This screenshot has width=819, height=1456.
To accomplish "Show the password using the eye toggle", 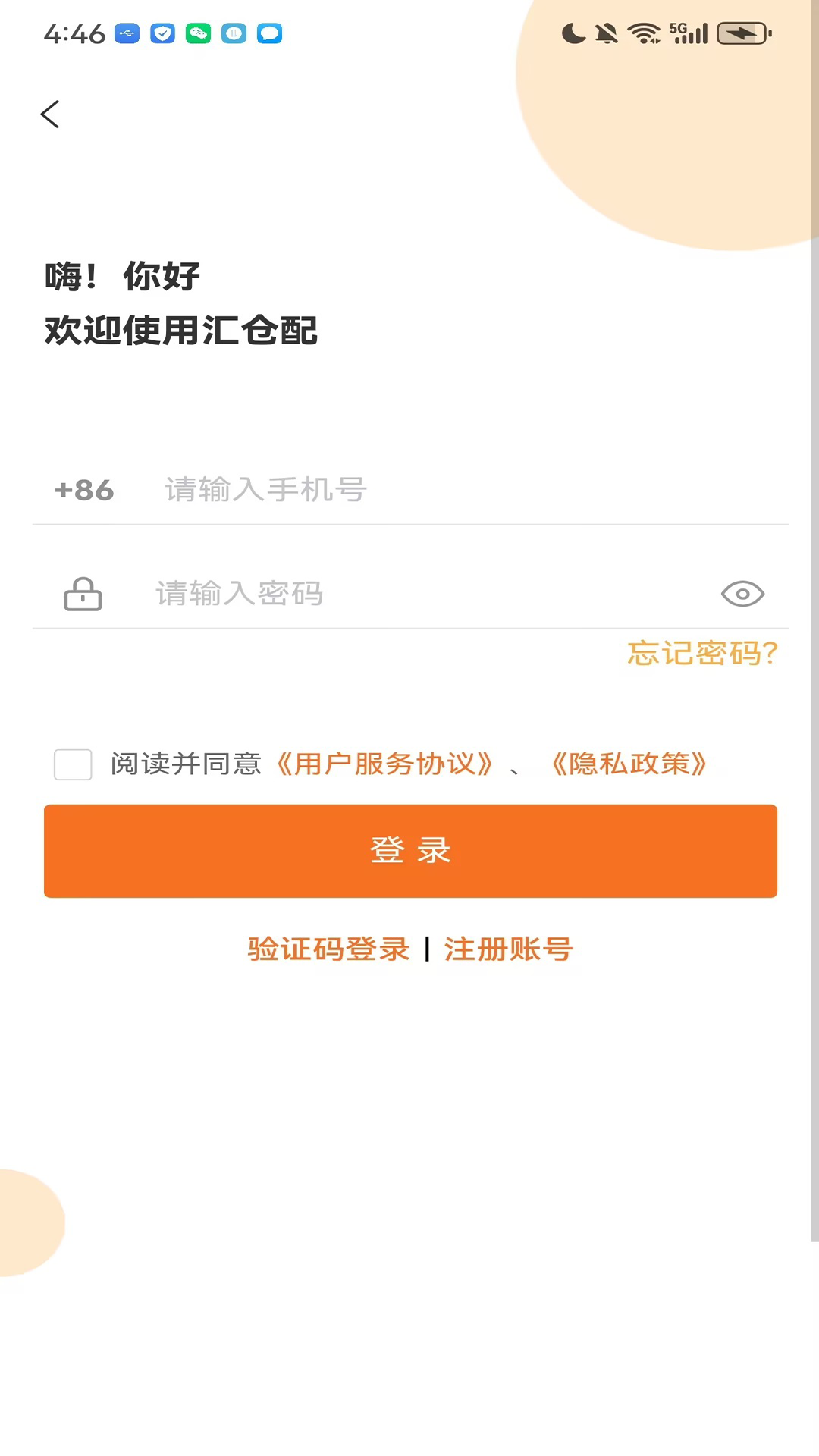I will (x=742, y=594).
